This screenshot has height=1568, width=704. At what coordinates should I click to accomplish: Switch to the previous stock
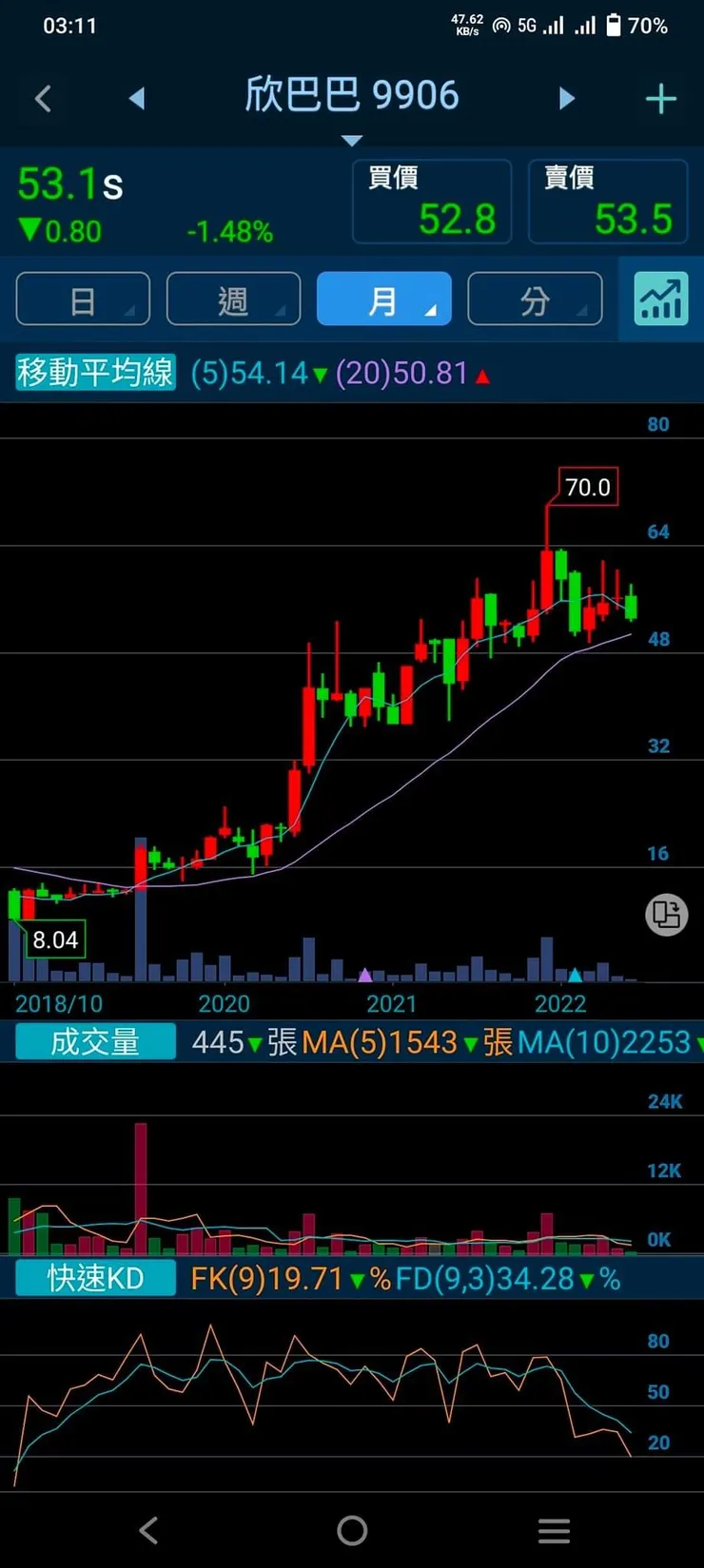coord(137,99)
